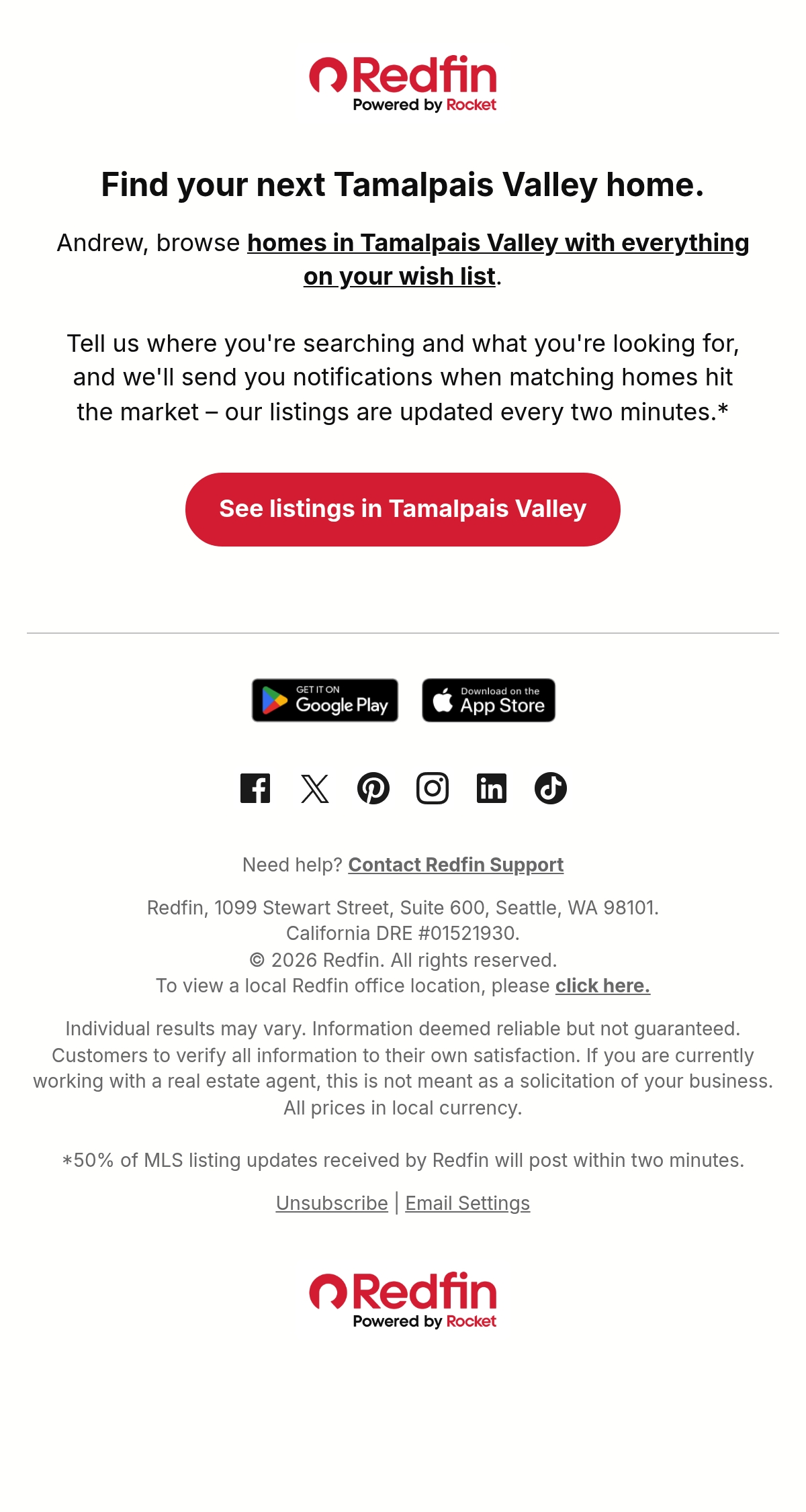Open Email Settings link
806x1512 pixels.
tap(467, 1203)
